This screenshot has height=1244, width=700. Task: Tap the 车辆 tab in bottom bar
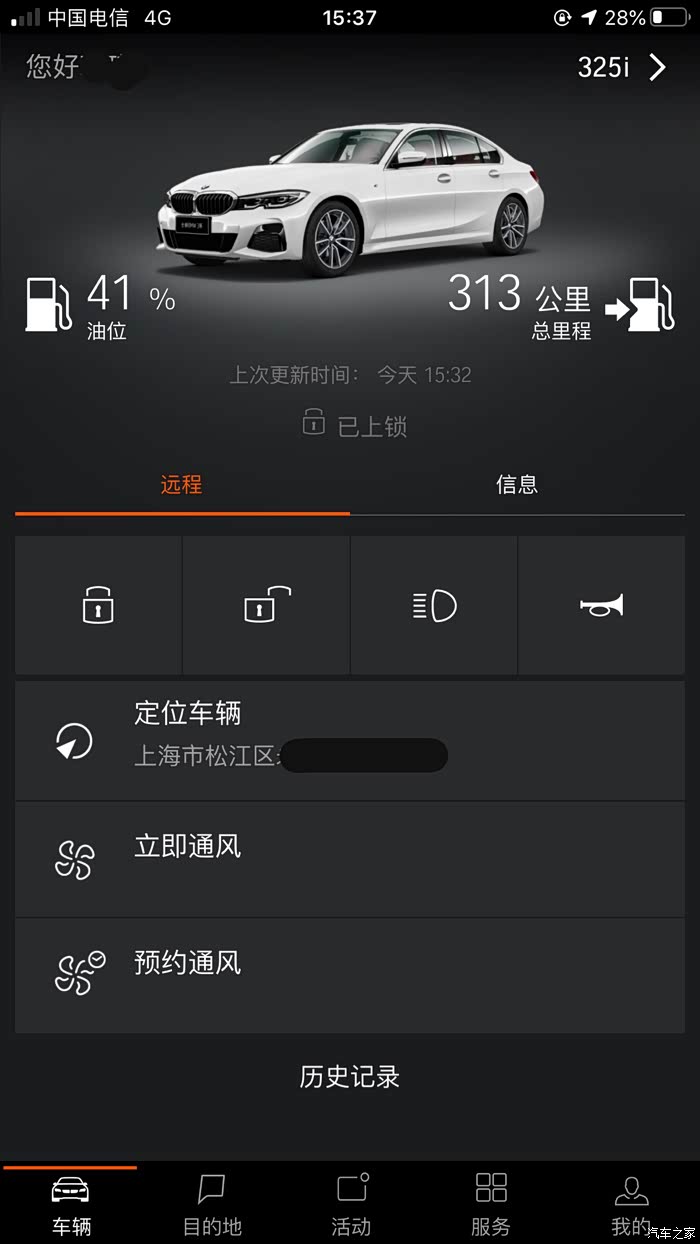(x=71, y=1204)
